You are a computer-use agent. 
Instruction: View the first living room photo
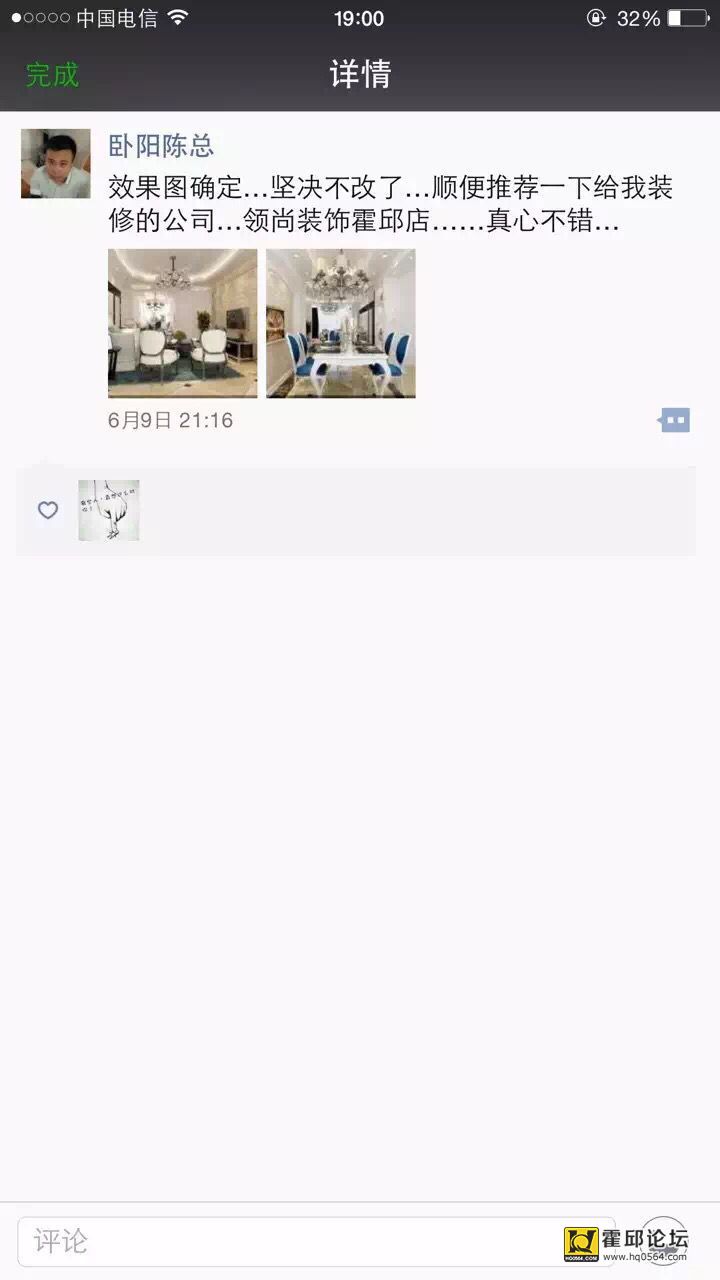point(182,323)
